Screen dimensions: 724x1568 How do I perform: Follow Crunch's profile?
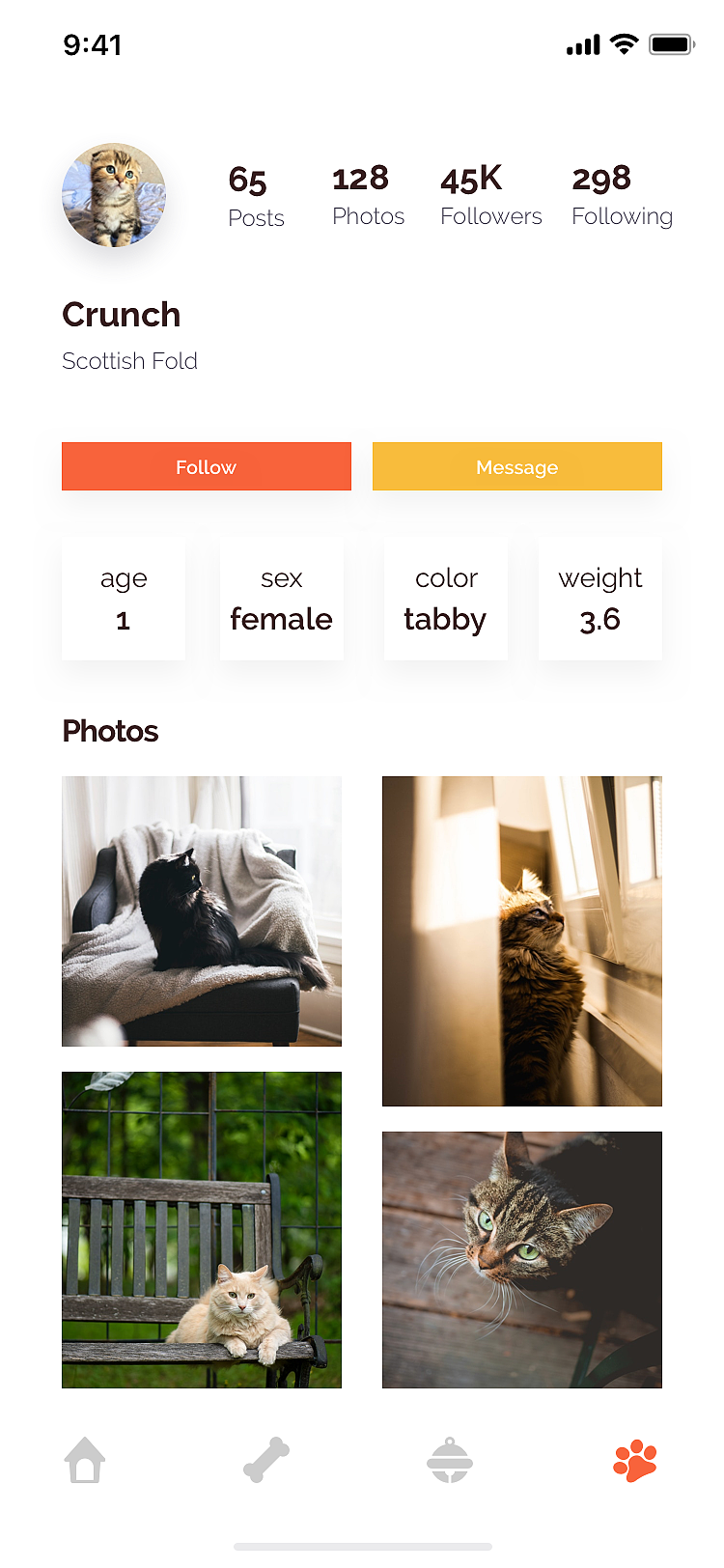pyautogui.click(x=207, y=466)
